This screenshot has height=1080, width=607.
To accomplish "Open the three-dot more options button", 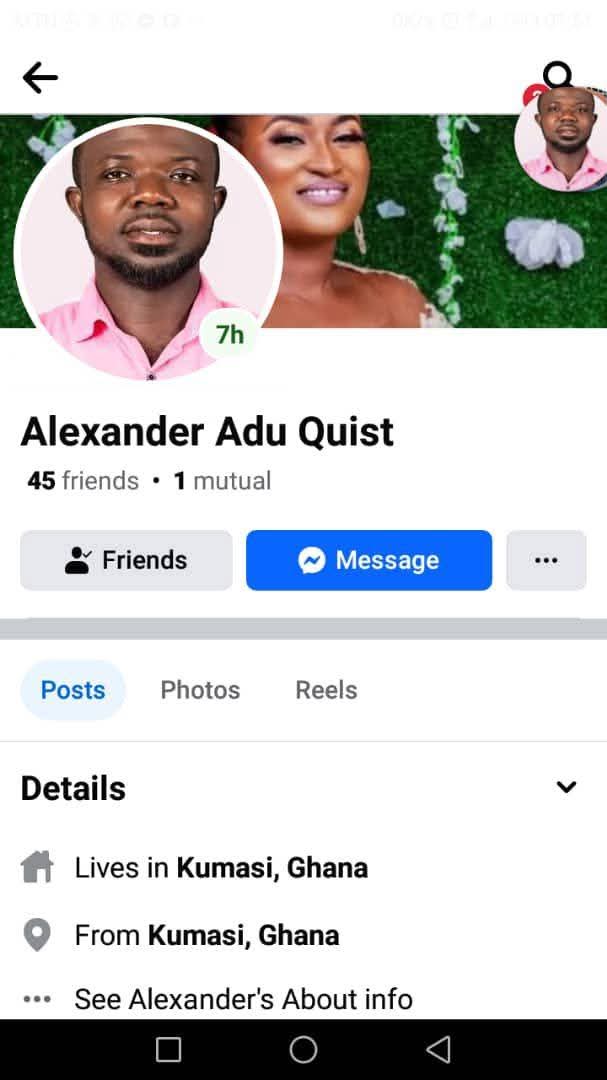I will [x=546, y=560].
